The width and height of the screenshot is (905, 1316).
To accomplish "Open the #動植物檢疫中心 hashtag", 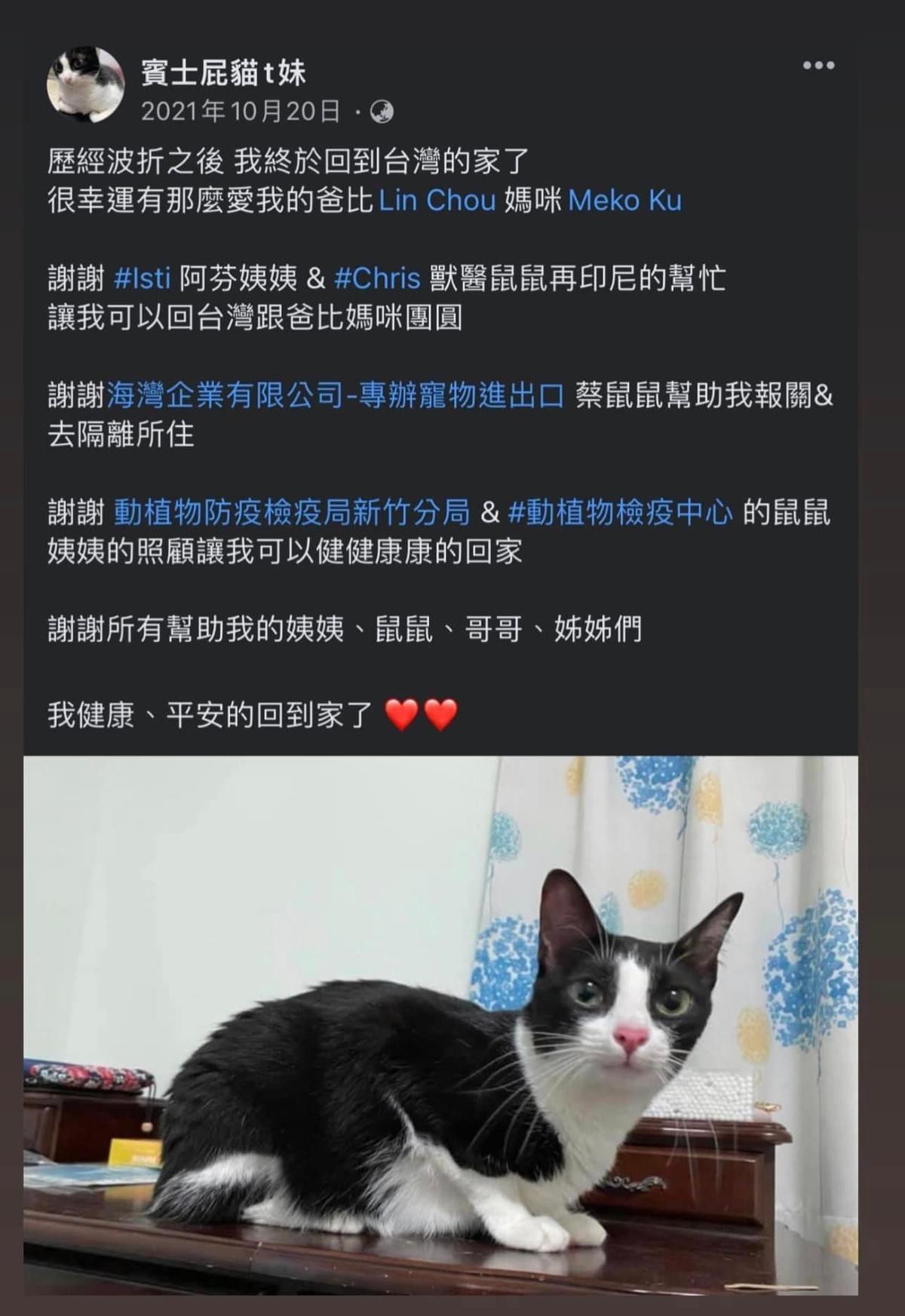I will coord(620,513).
